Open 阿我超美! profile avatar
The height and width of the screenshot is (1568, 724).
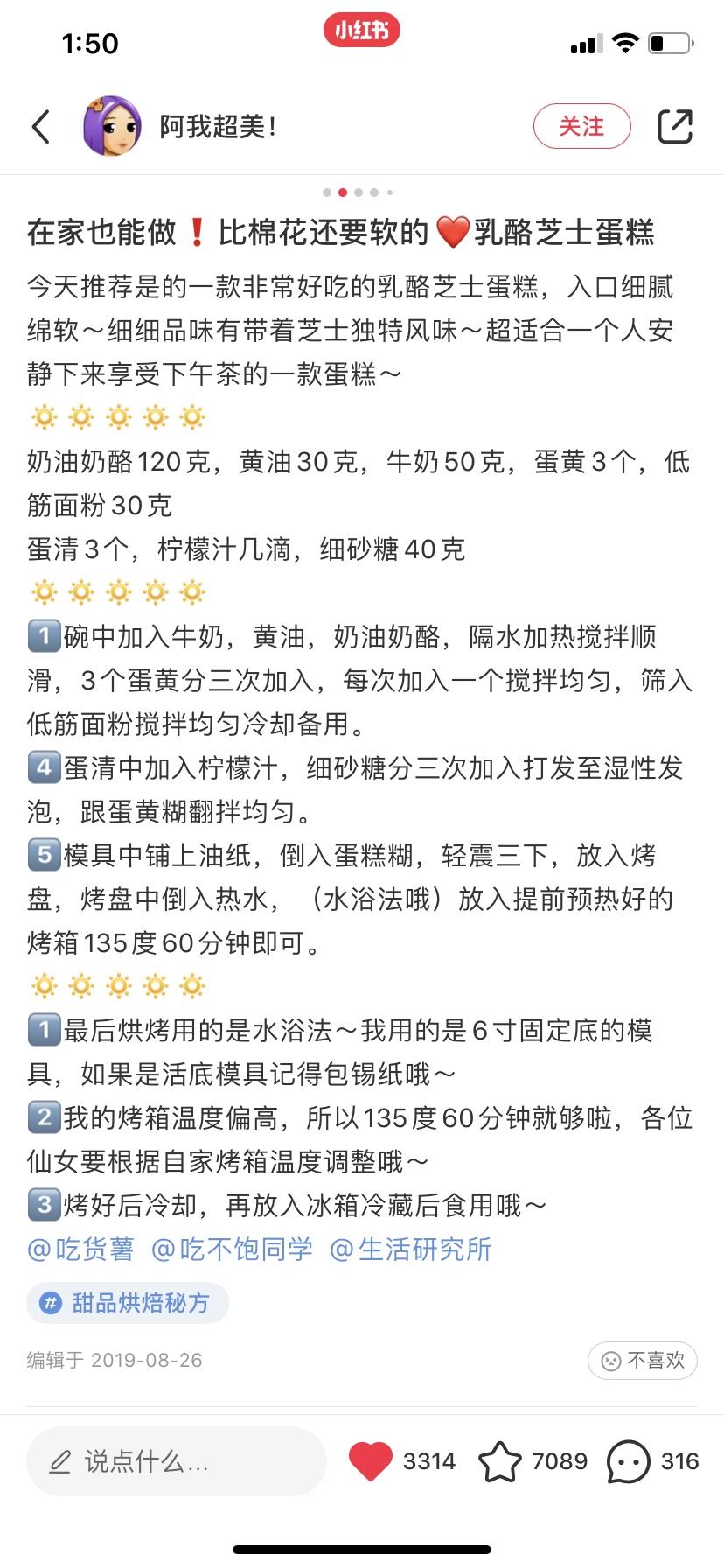tap(112, 127)
